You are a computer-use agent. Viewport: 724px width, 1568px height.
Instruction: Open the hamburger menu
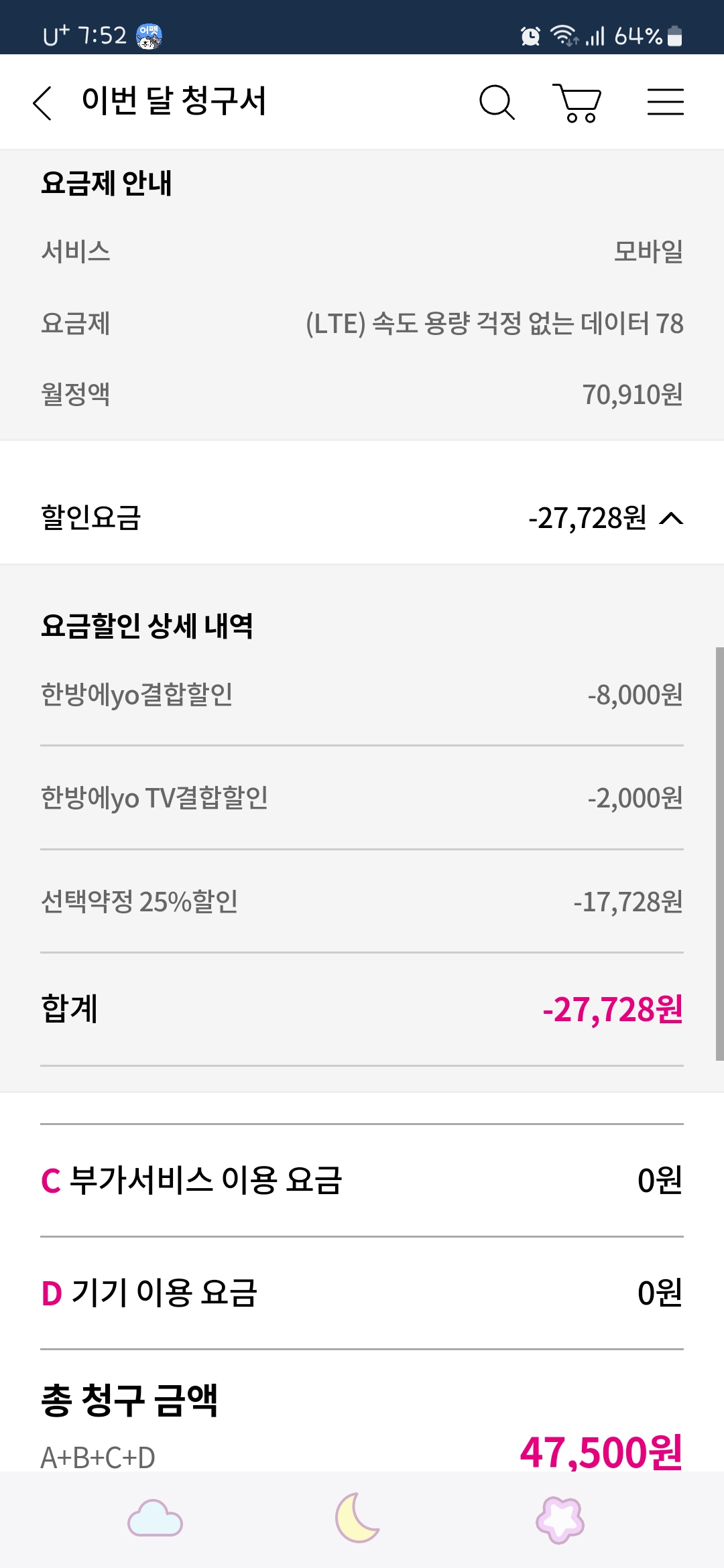point(666,102)
